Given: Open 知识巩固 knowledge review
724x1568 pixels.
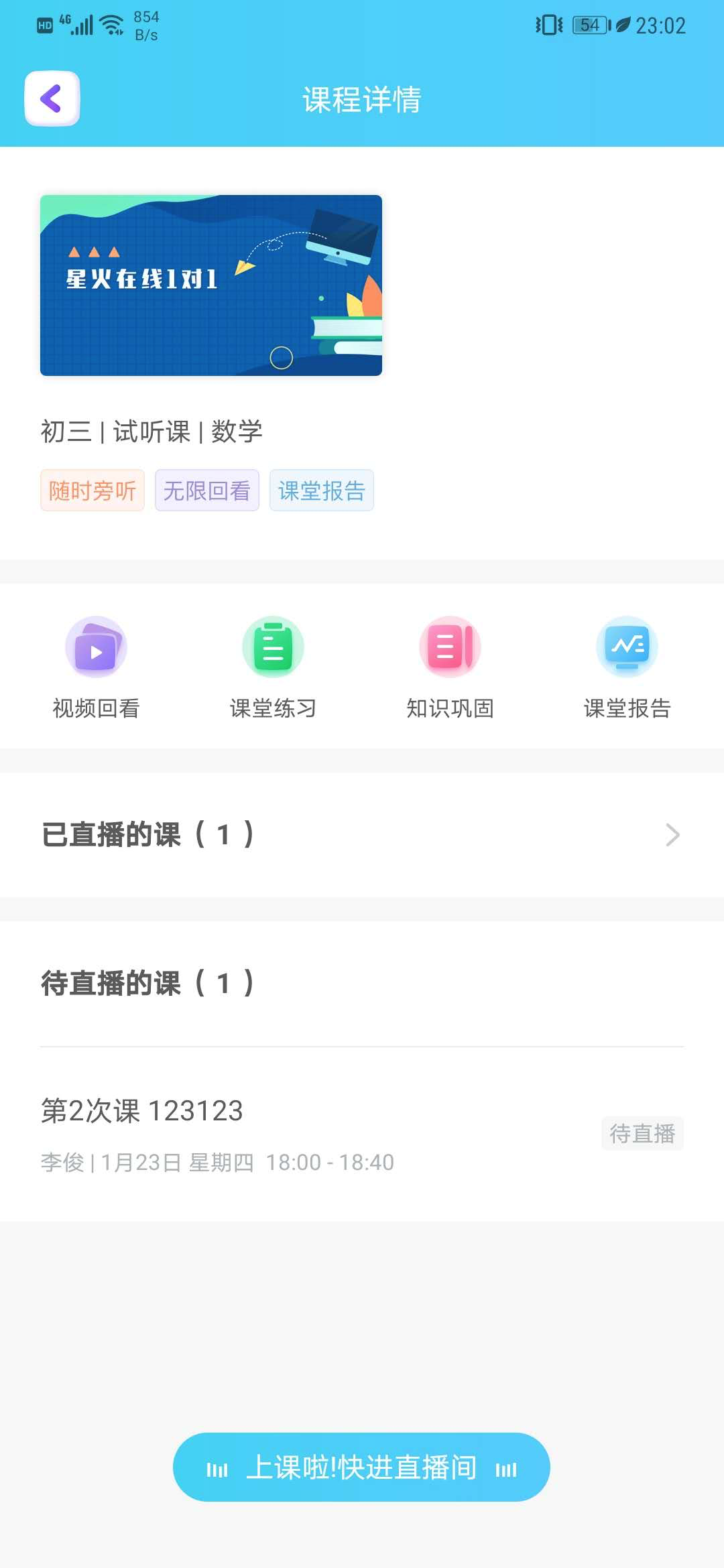Looking at the screenshot, I should coord(450,666).
